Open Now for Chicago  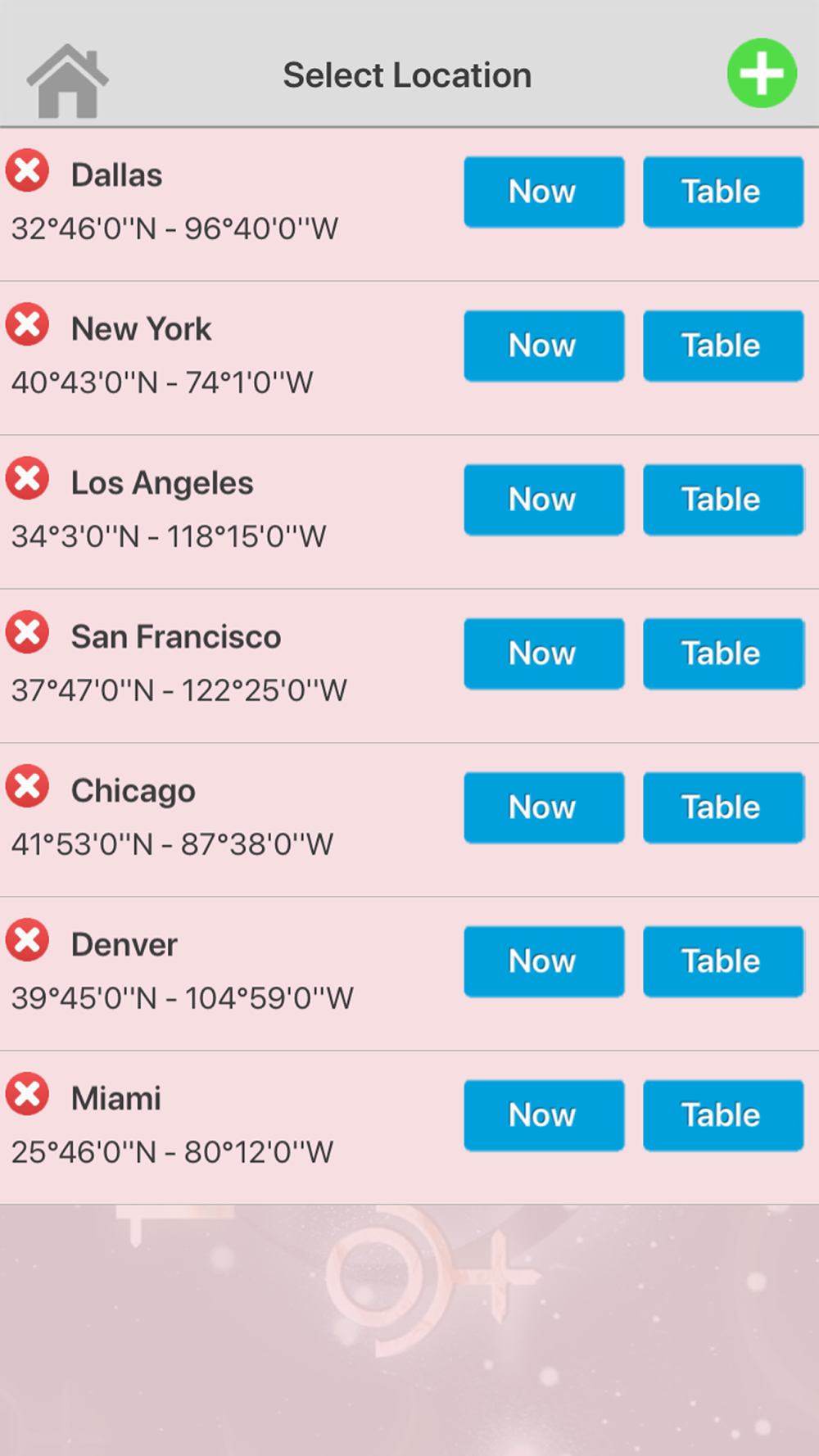[544, 807]
